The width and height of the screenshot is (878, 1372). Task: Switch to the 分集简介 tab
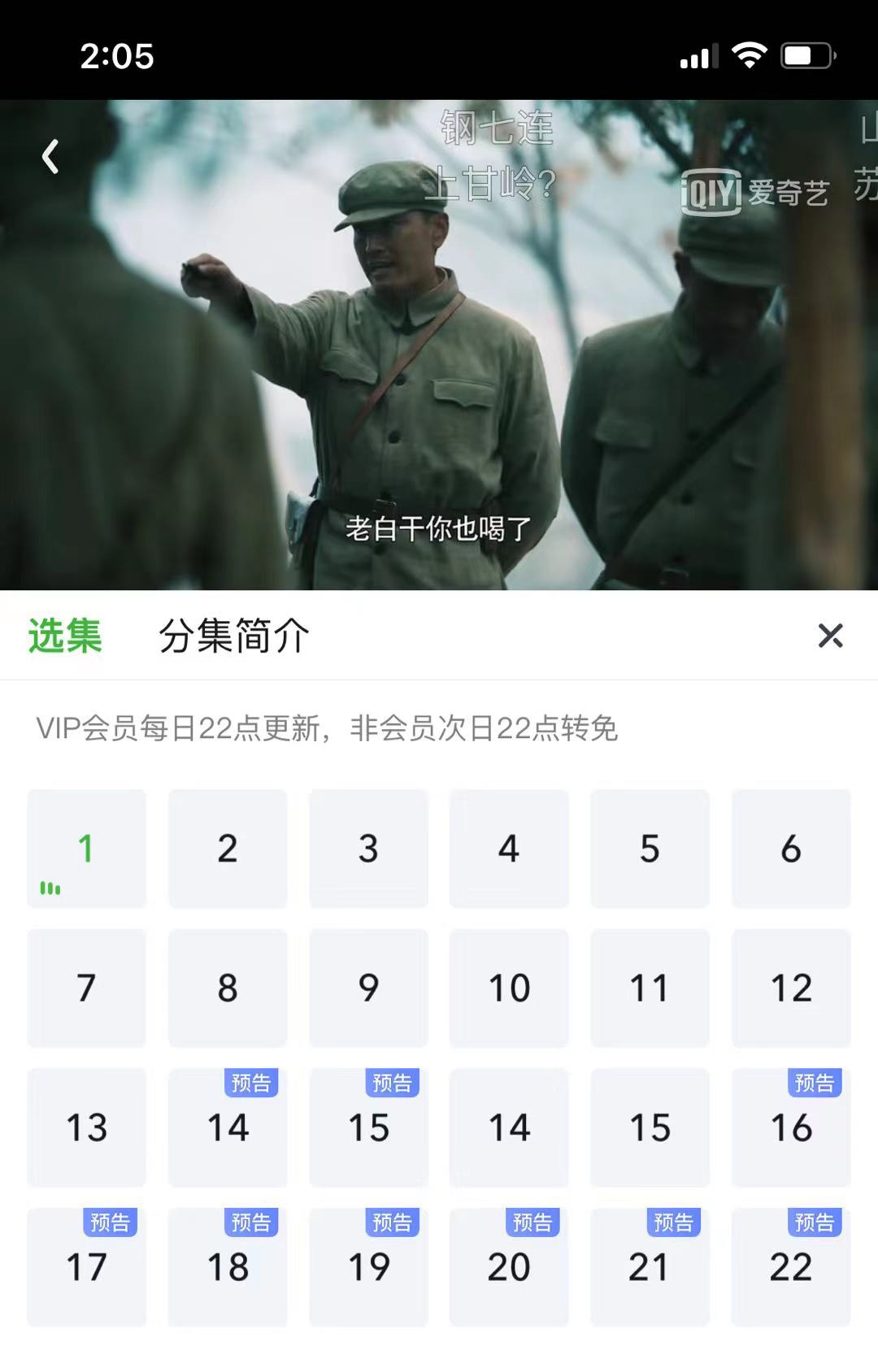coord(234,636)
